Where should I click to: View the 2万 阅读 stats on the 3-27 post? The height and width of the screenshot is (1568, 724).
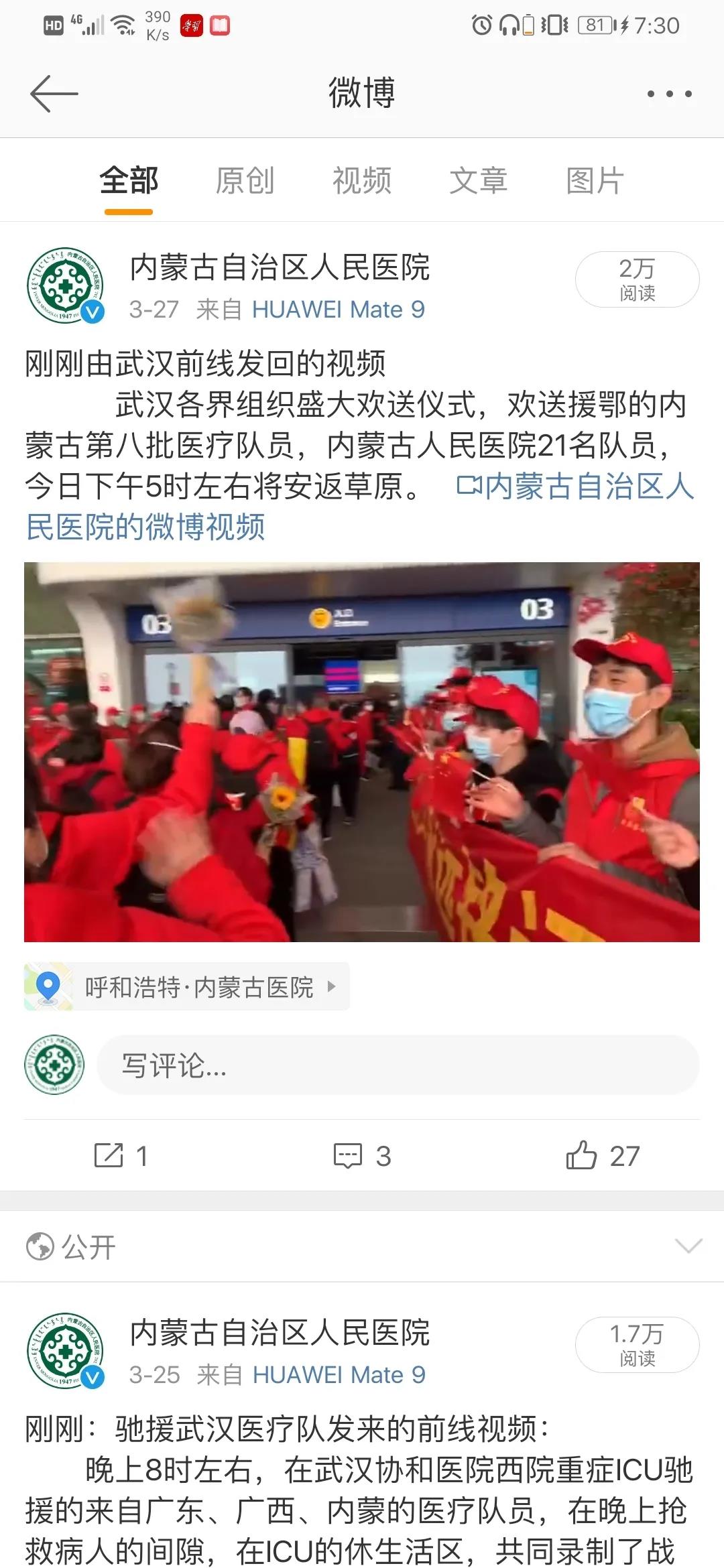[x=637, y=279]
